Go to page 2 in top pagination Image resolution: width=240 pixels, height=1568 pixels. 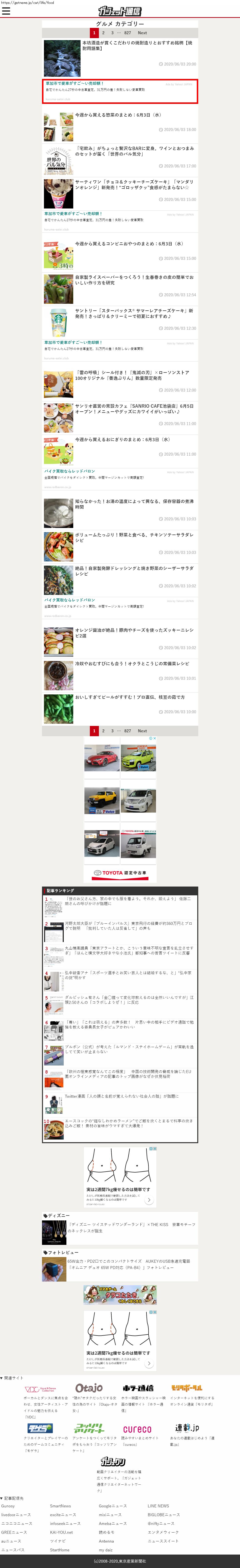point(103,33)
